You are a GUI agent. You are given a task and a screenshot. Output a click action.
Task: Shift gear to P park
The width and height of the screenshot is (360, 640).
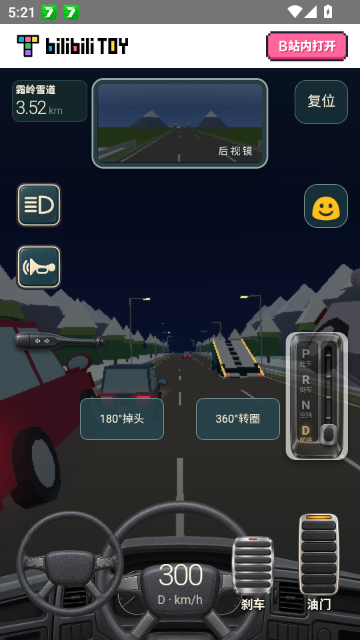(306, 356)
